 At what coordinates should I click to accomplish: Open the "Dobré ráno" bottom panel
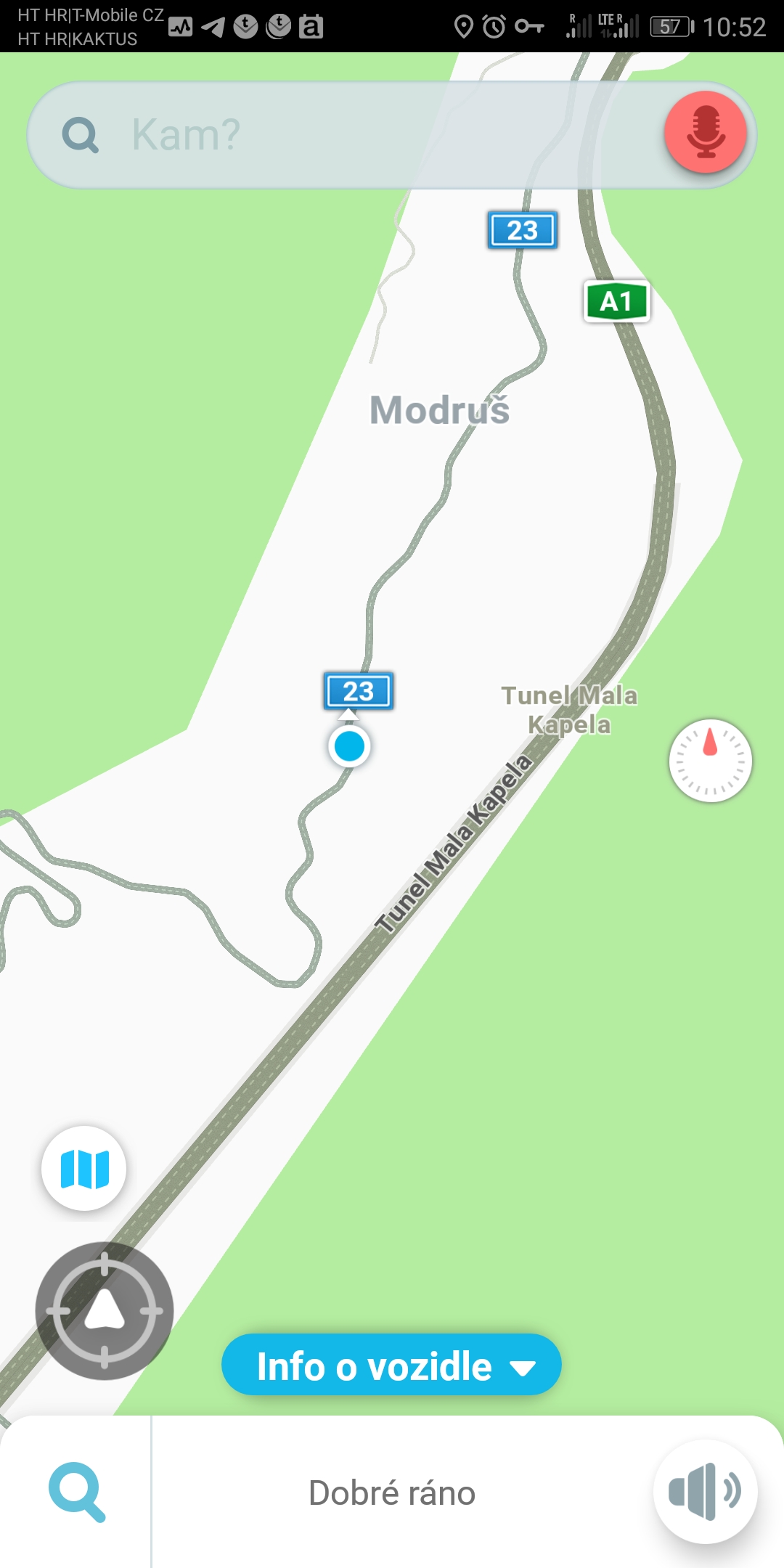pos(392,1493)
